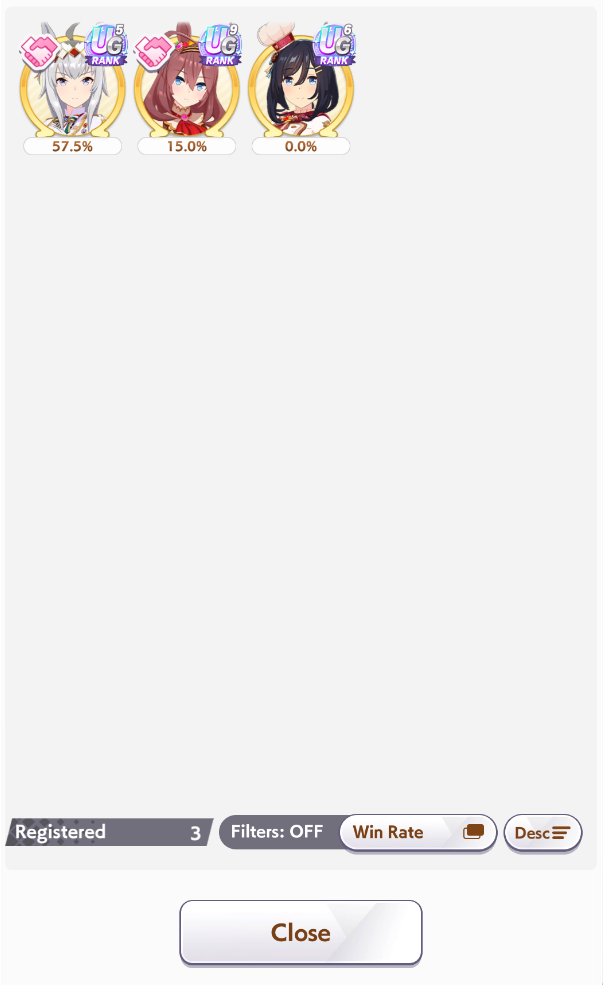Change the Win Rate sort criterion
Image resolution: width=603 pixels, height=985 pixels.
tap(418, 832)
